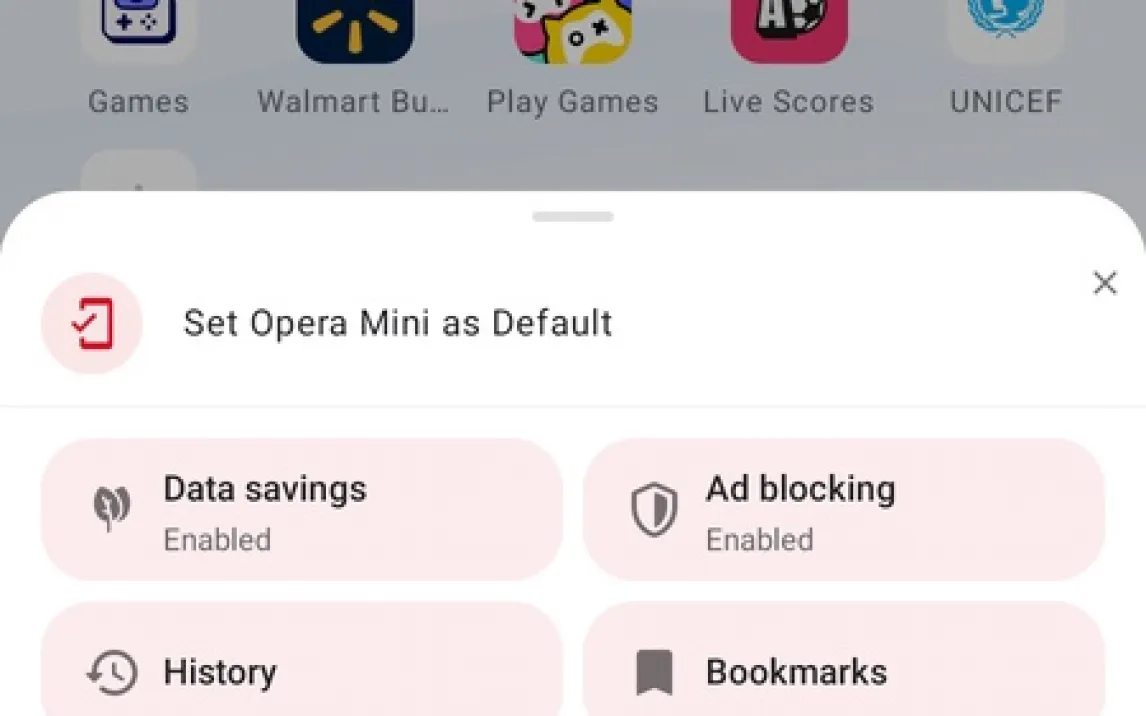Open Ad blocking settings
The width and height of the screenshot is (1146, 716).
[843, 510]
